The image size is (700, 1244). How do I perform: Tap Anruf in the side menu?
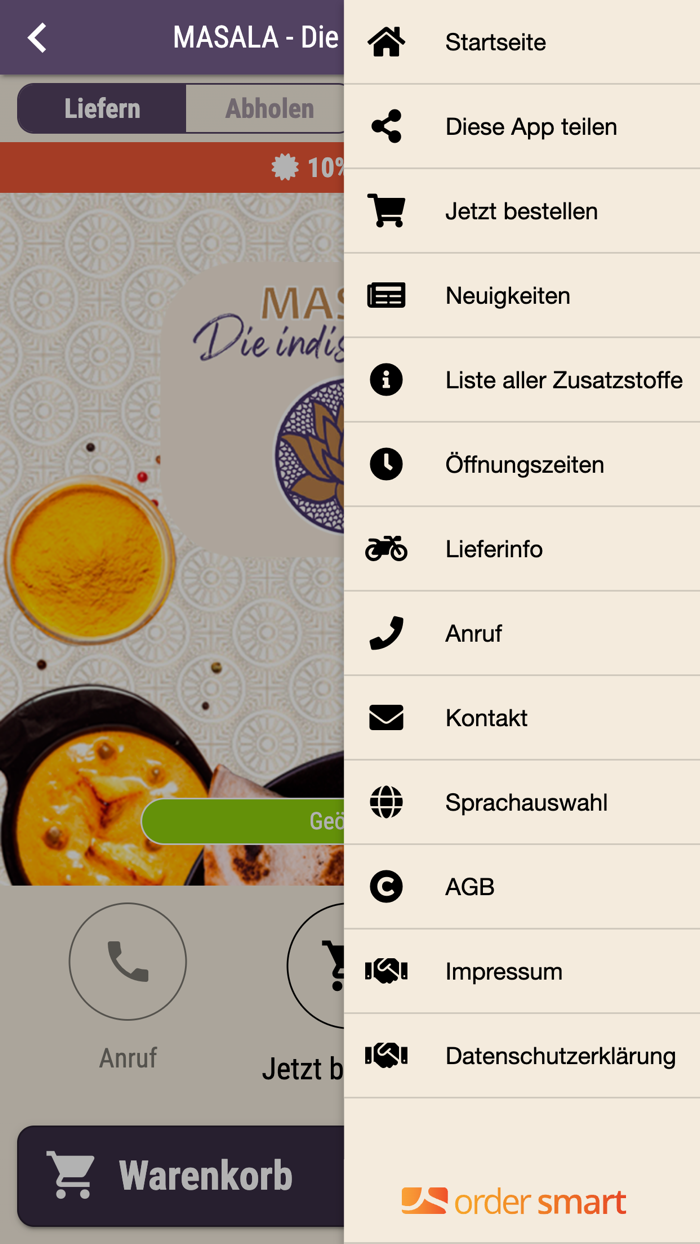[522, 634]
